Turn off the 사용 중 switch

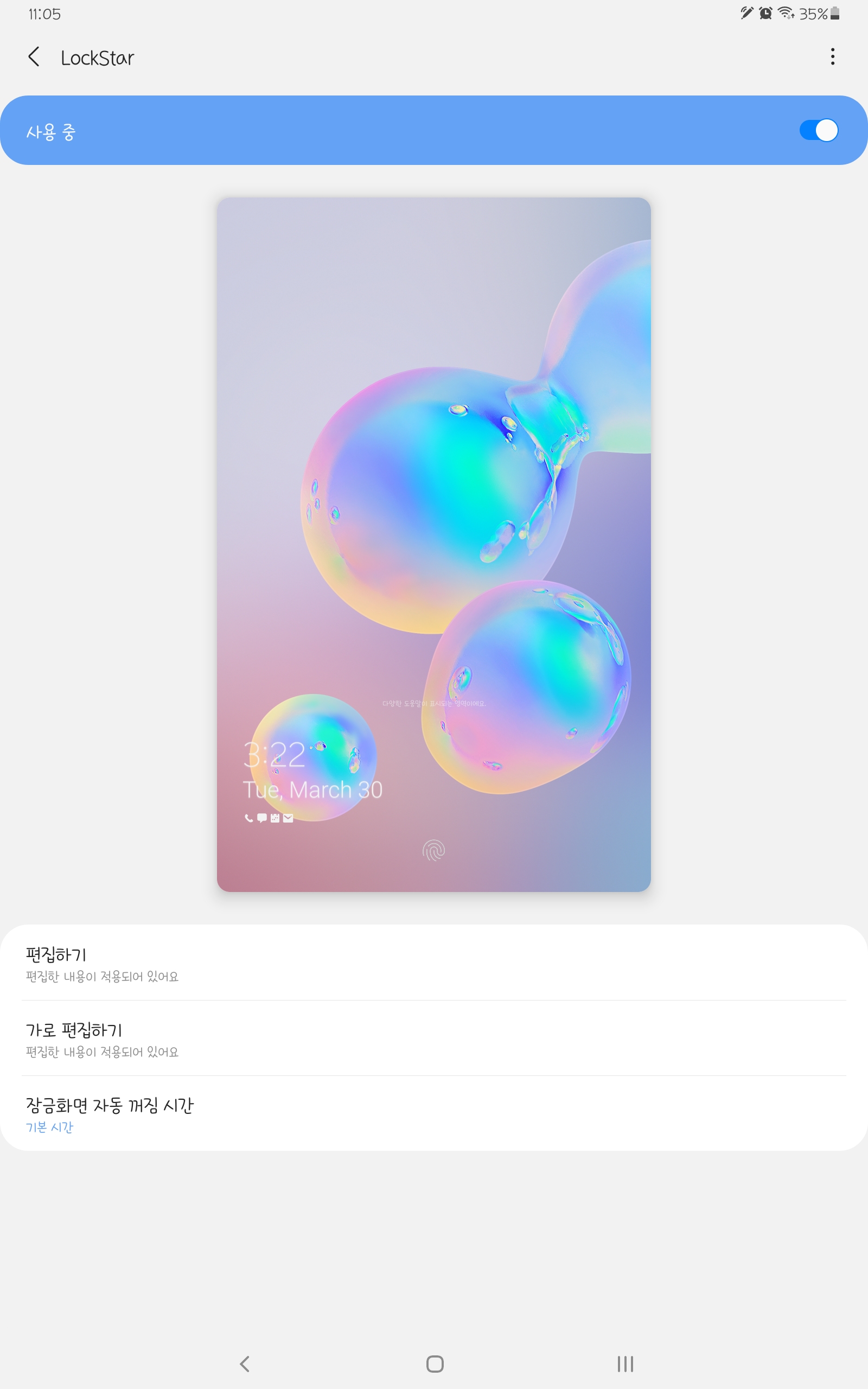pos(818,130)
